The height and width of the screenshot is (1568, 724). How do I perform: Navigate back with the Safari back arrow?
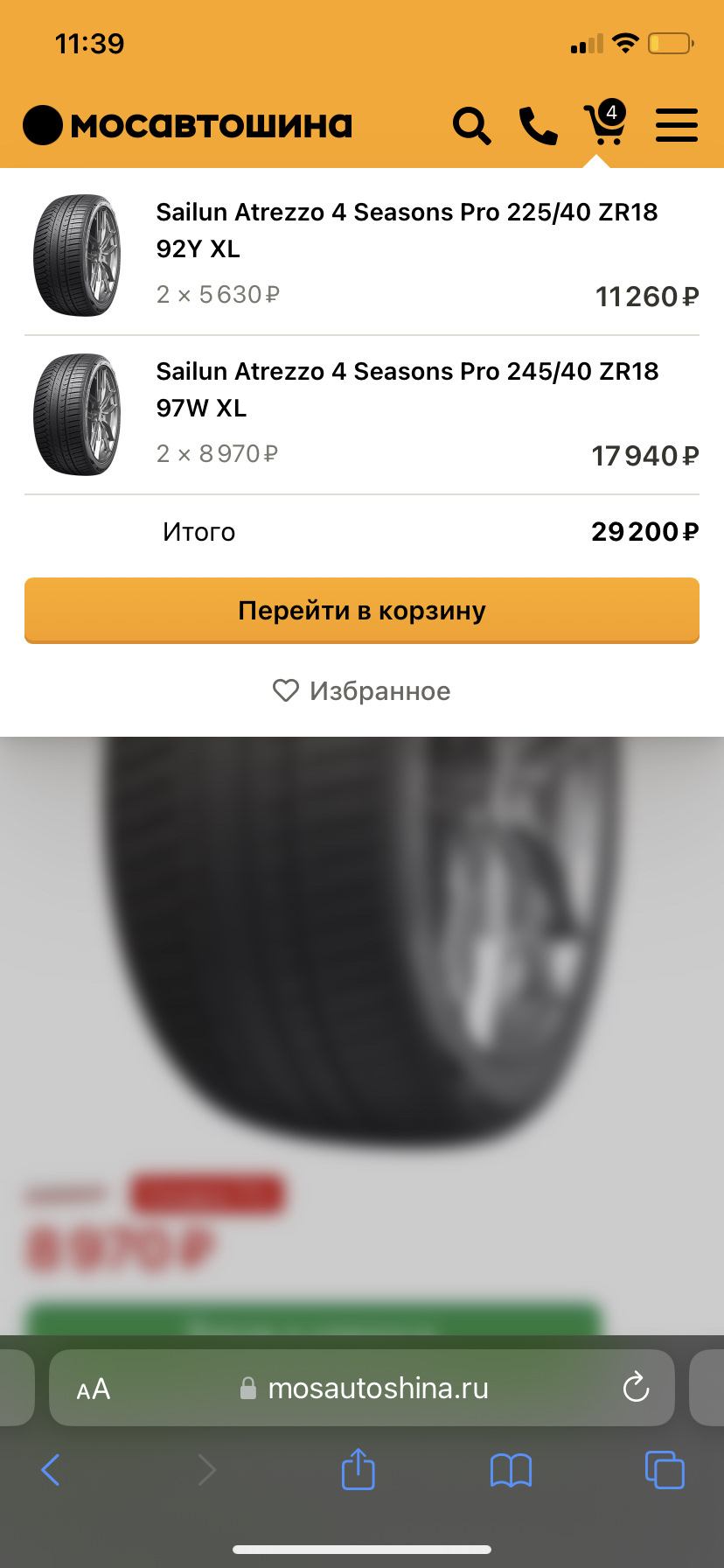pos(51,1470)
